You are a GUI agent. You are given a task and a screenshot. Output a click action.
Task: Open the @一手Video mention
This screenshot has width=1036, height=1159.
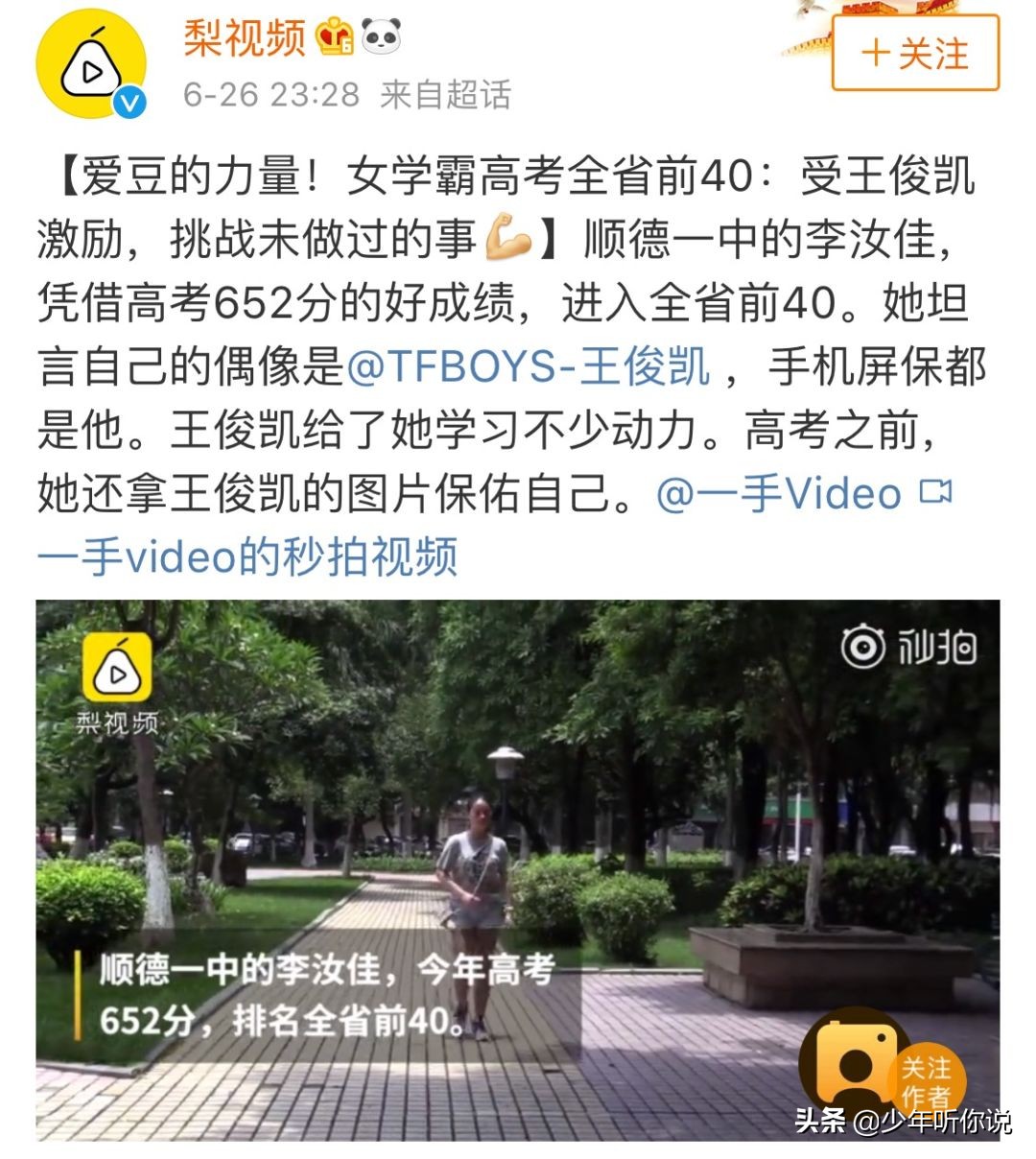[x=779, y=494]
